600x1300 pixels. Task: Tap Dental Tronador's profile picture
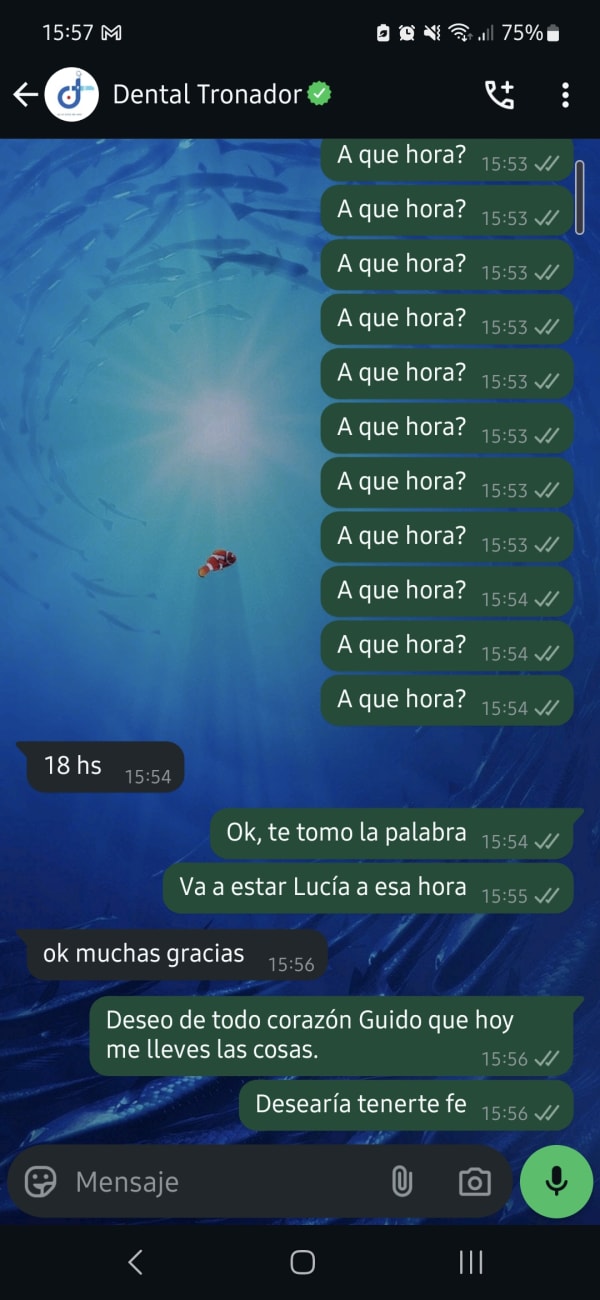(71, 95)
